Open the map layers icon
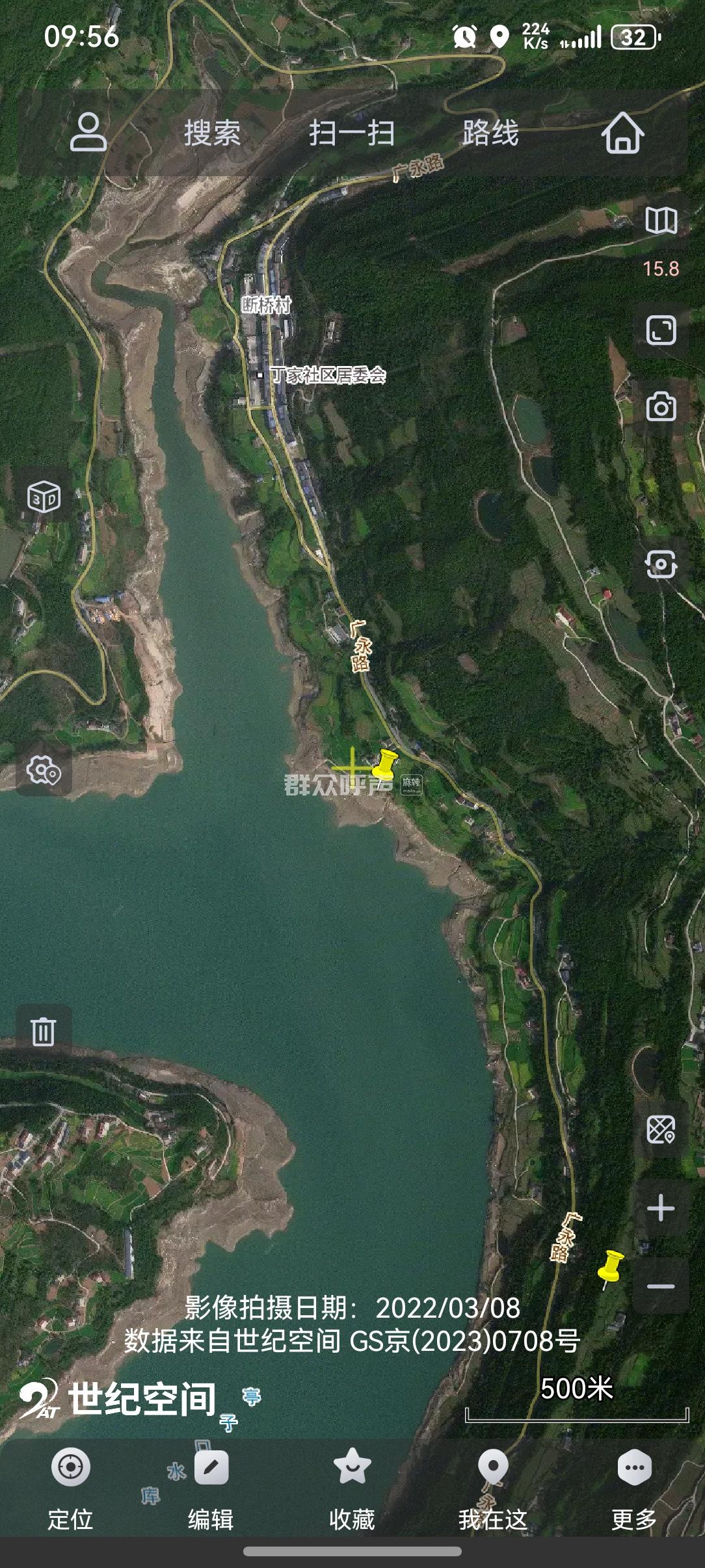This screenshot has width=705, height=1568. [661, 221]
